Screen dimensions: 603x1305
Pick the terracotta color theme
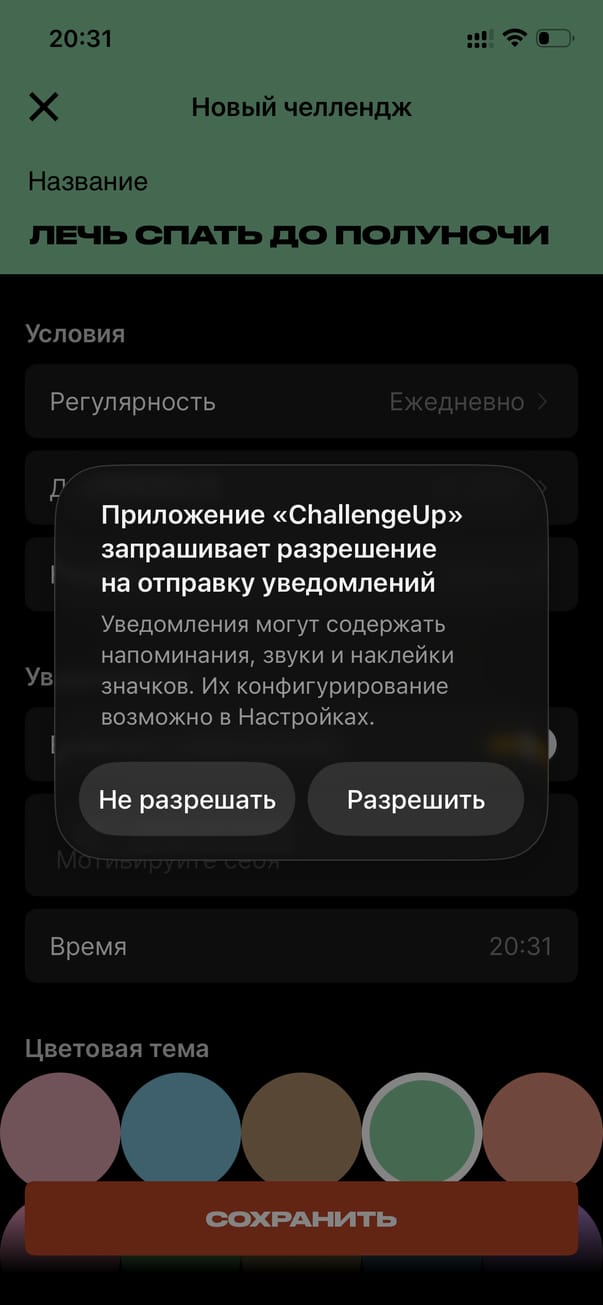[x=542, y=1130]
